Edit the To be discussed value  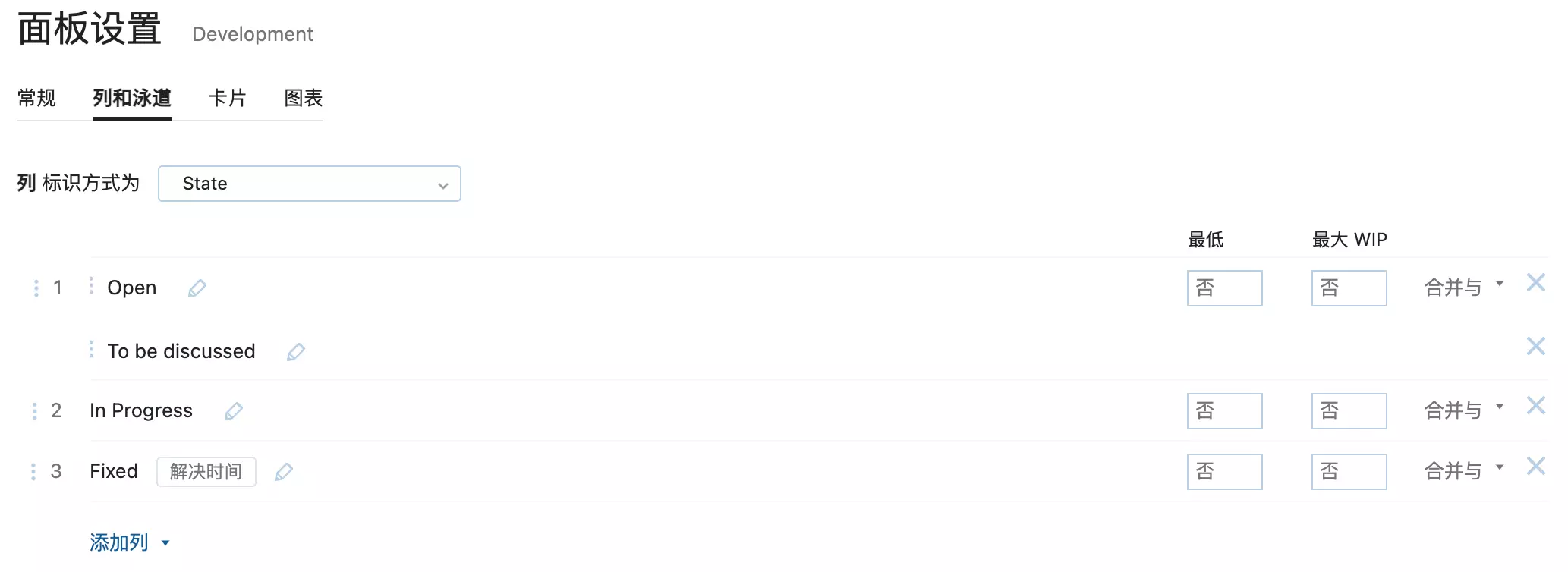296,352
